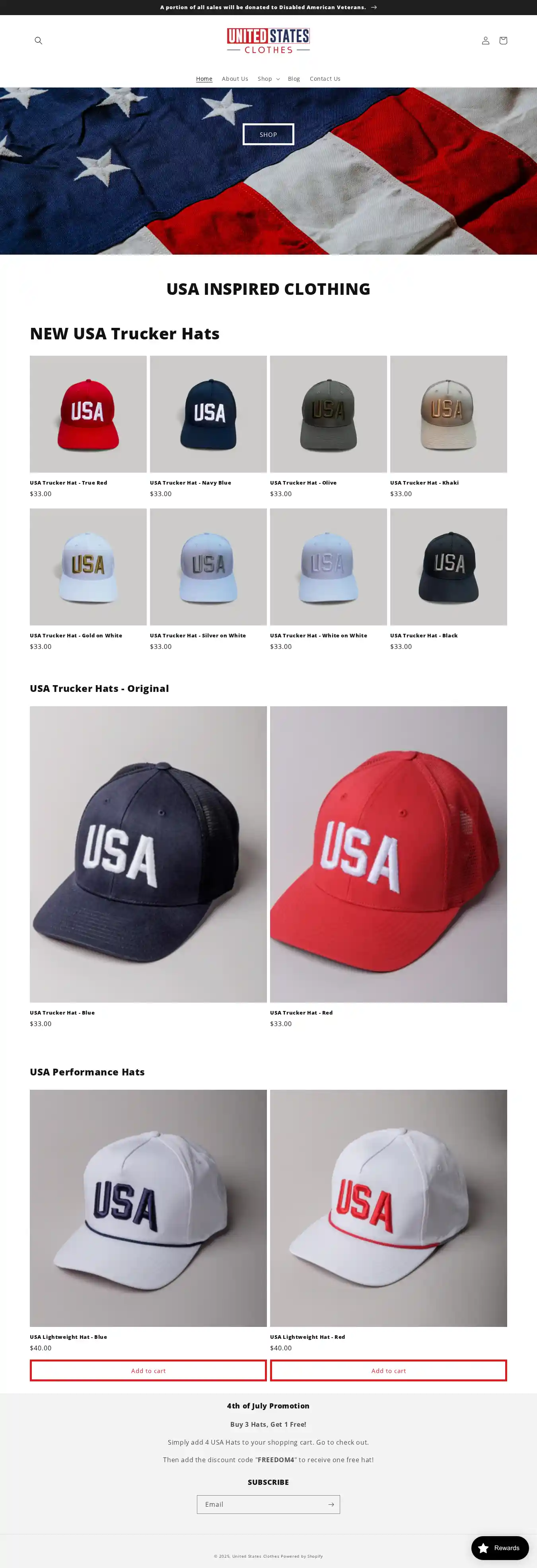The width and height of the screenshot is (537, 1568).
Task: Add USA Lightweight Hat - Blue to cart
Action: 148,1370
